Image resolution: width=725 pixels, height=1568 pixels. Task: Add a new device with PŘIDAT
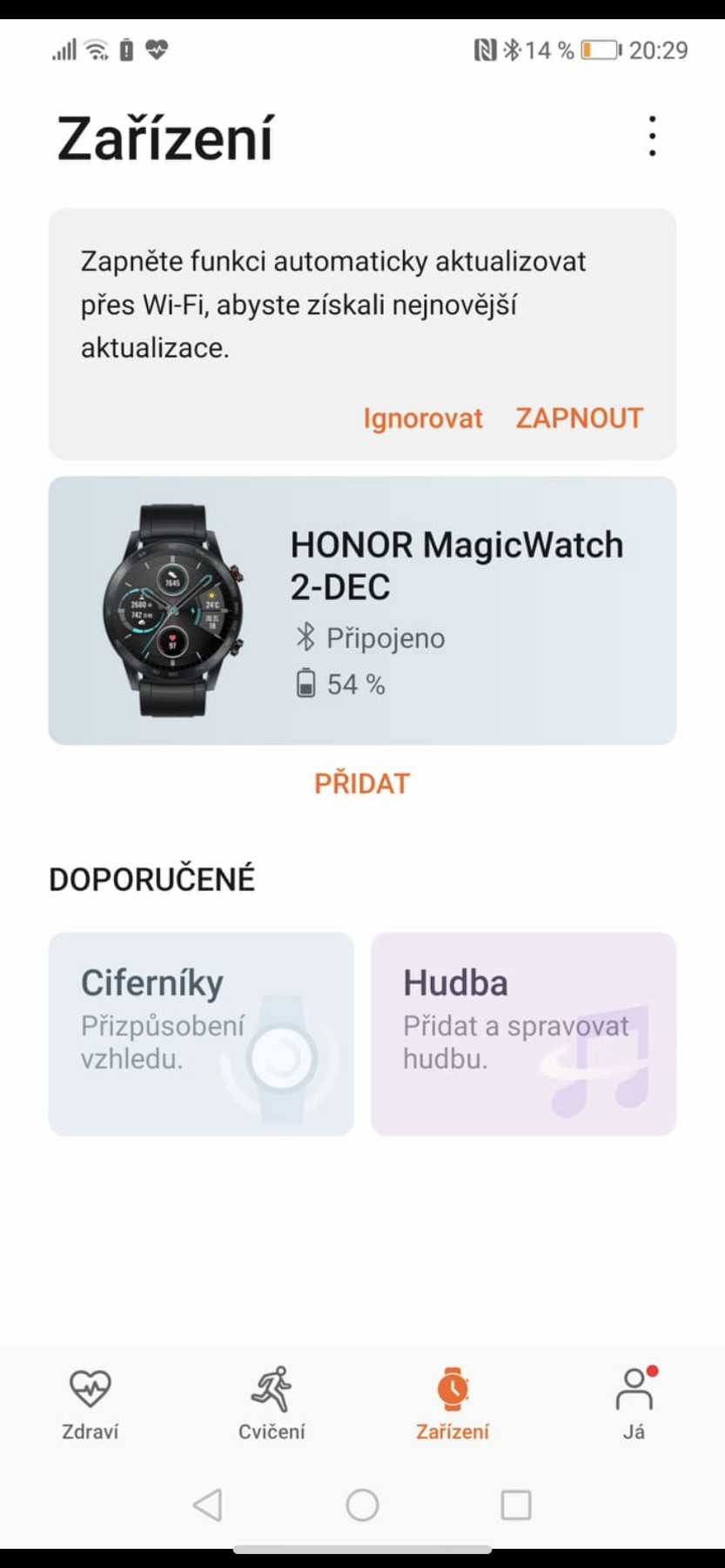pyautogui.click(x=361, y=783)
